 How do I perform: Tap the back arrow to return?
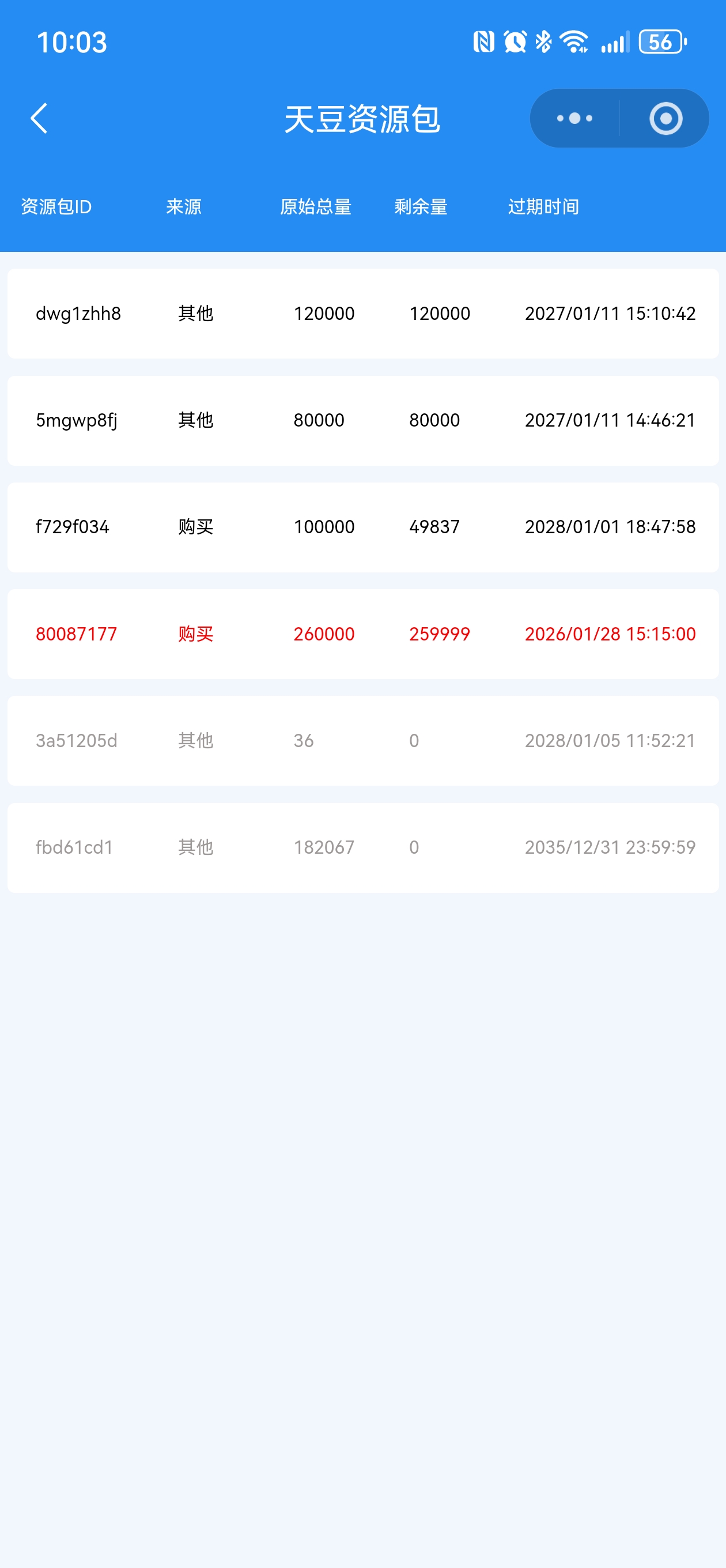tap(39, 118)
